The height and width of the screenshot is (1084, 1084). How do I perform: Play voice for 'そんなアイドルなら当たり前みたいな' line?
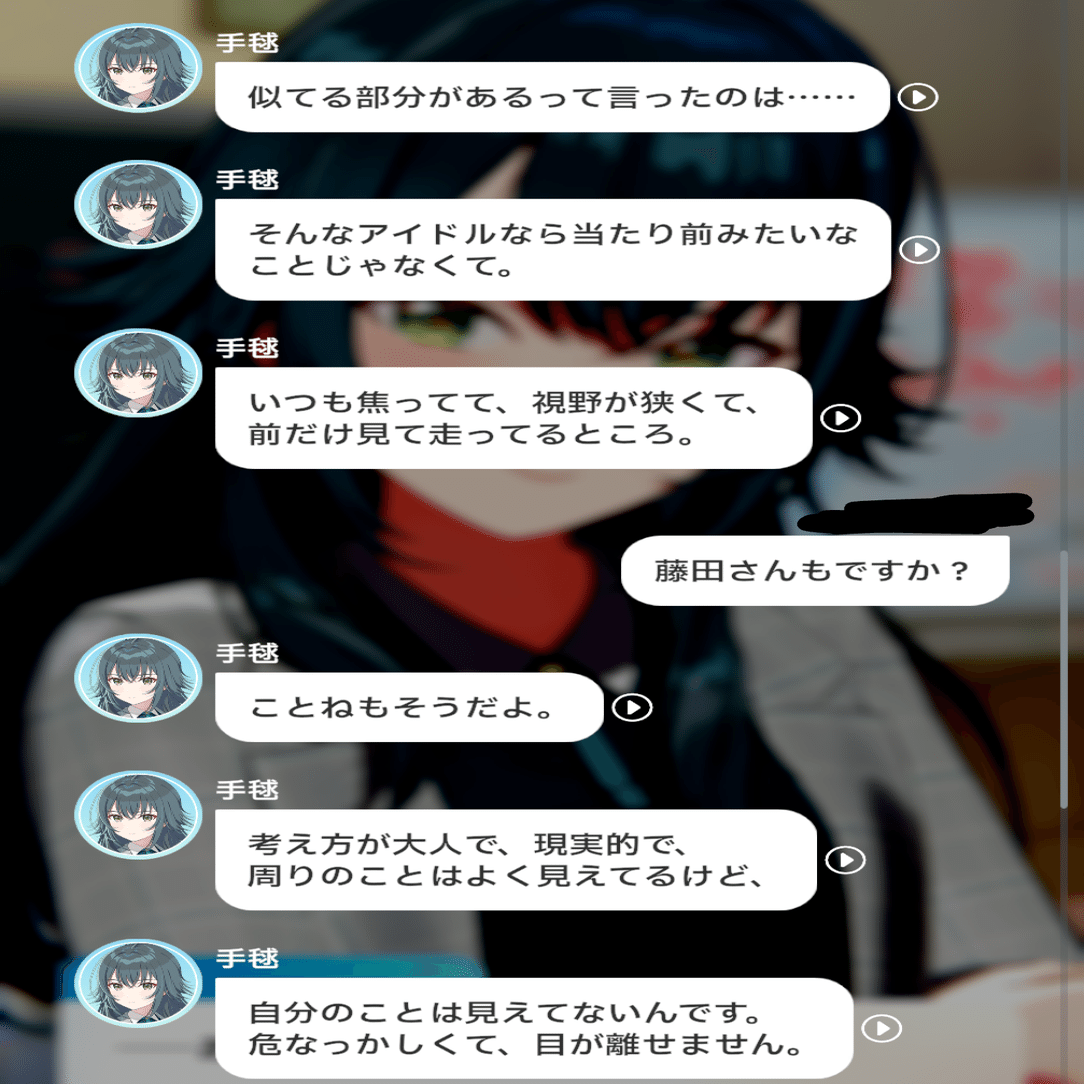click(x=919, y=249)
